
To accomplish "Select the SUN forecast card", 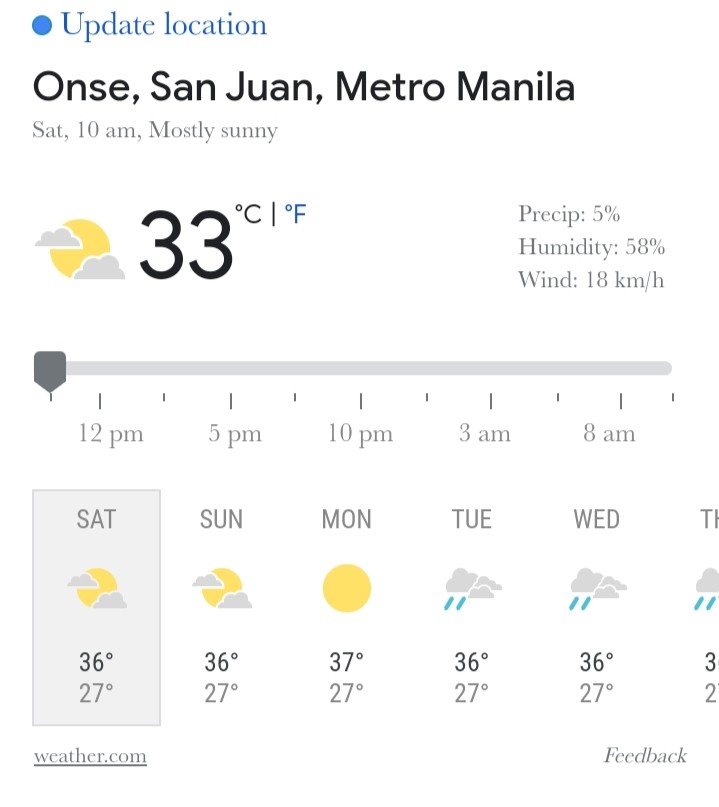I will 221,607.
